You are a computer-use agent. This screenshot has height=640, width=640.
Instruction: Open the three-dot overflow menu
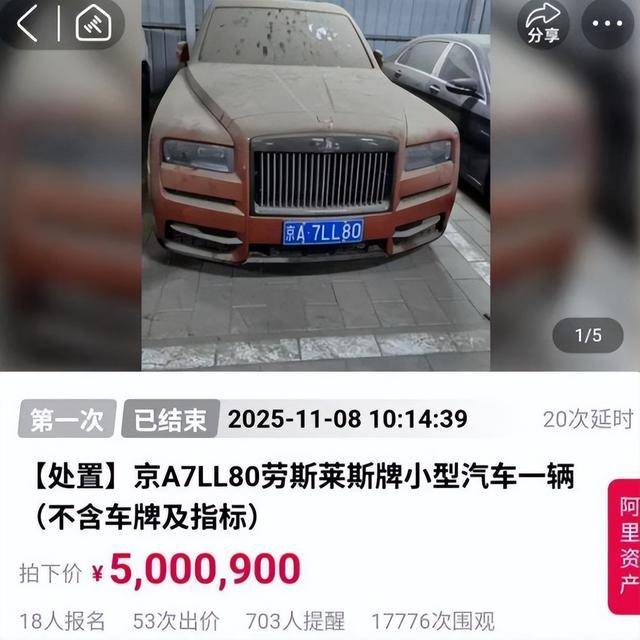[608, 23]
